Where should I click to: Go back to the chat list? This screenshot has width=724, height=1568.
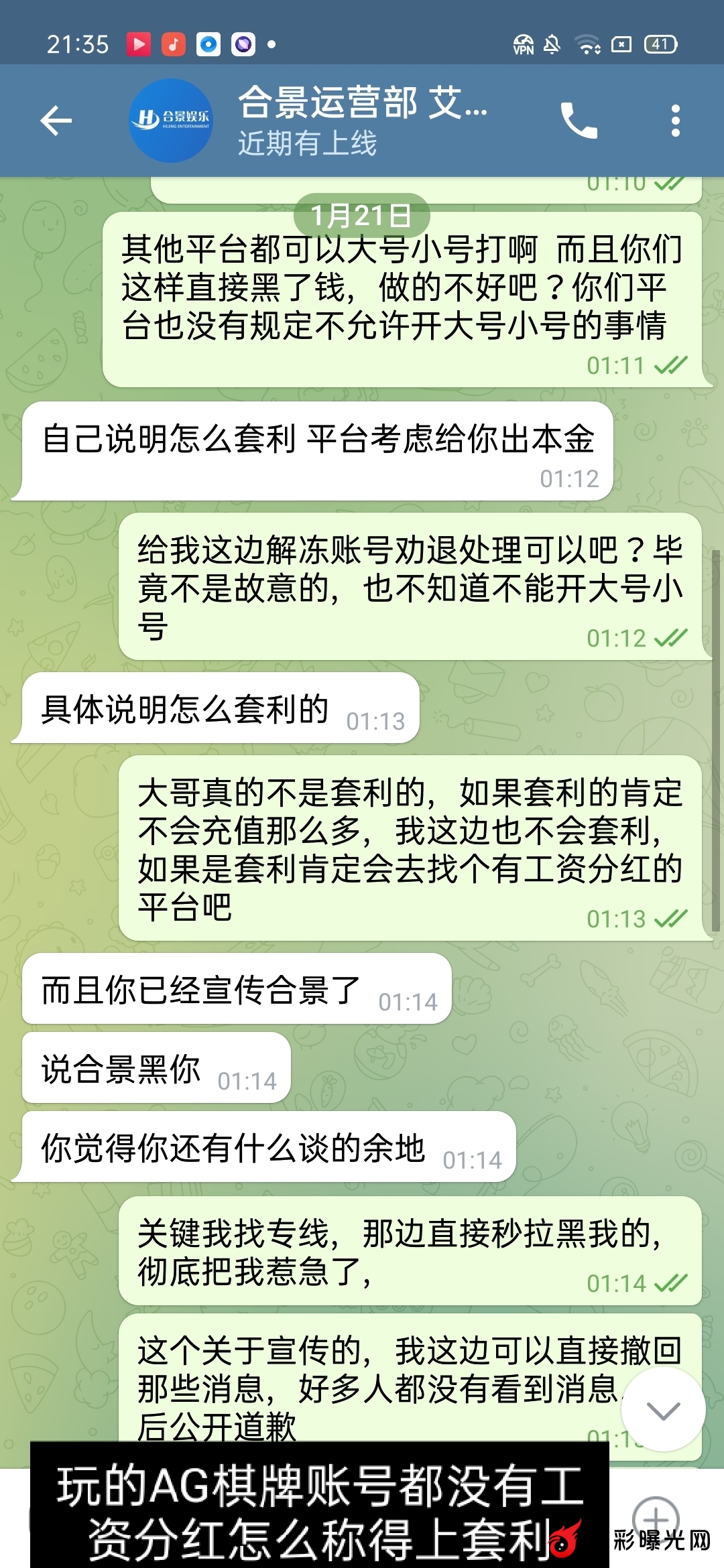coord(56,121)
